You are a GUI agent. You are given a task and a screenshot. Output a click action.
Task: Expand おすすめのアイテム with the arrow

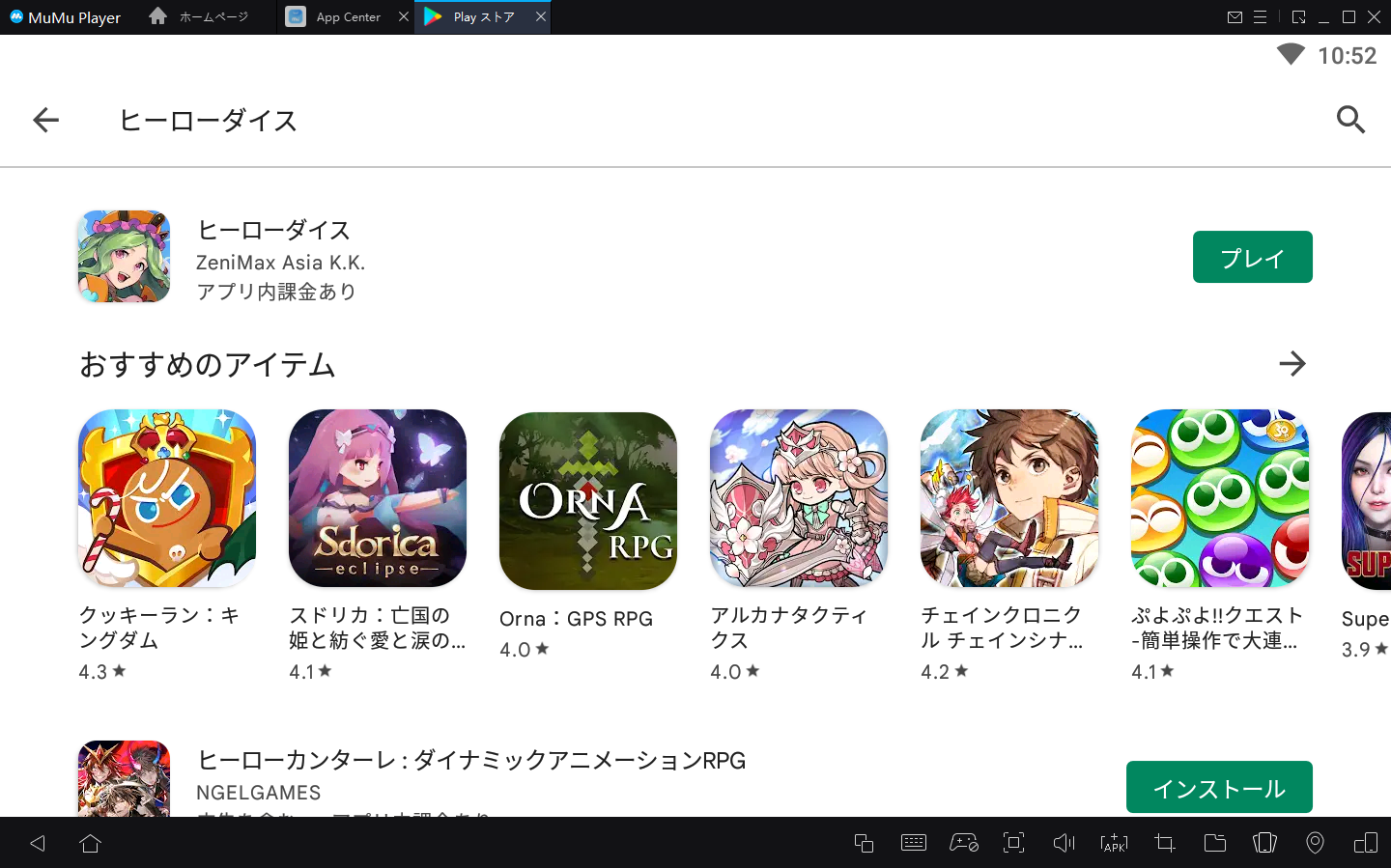tap(1292, 364)
